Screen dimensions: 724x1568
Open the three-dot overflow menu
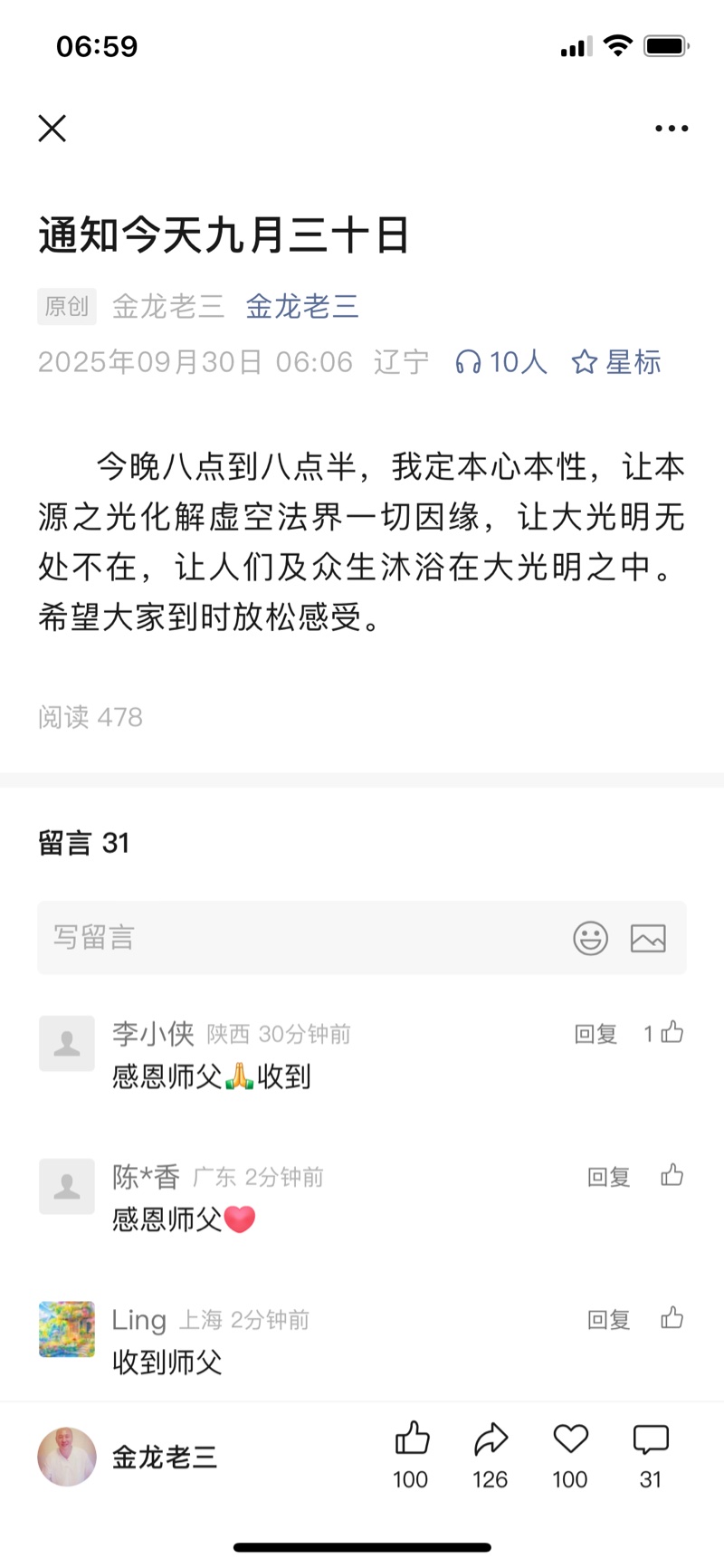click(672, 129)
